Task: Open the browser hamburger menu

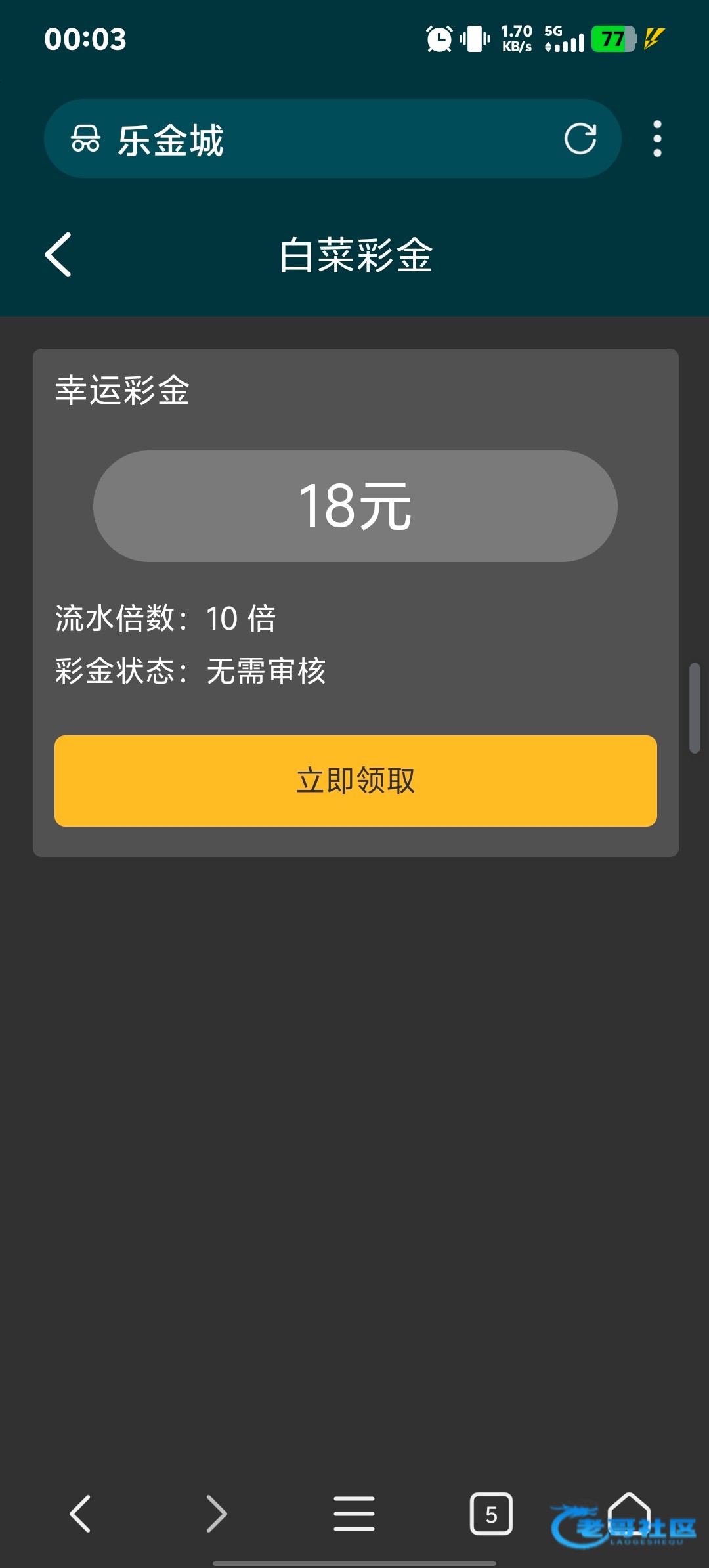Action: (x=354, y=1514)
